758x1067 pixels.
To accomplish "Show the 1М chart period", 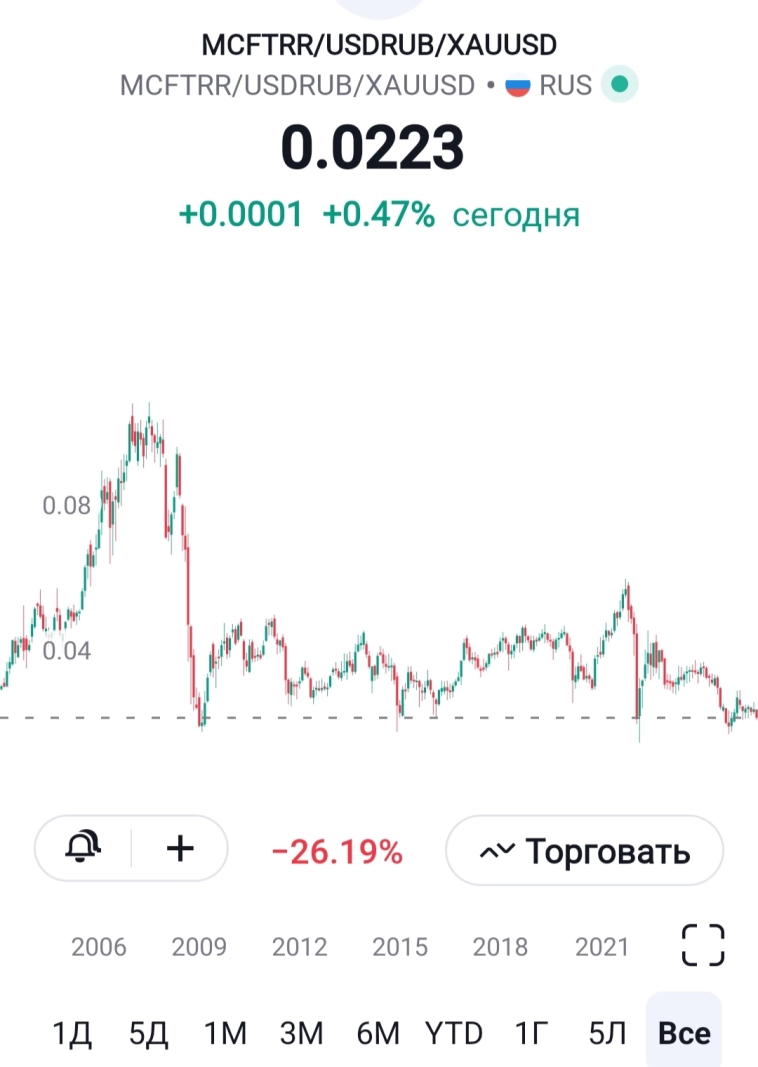I will pyautogui.click(x=225, y=1033).
